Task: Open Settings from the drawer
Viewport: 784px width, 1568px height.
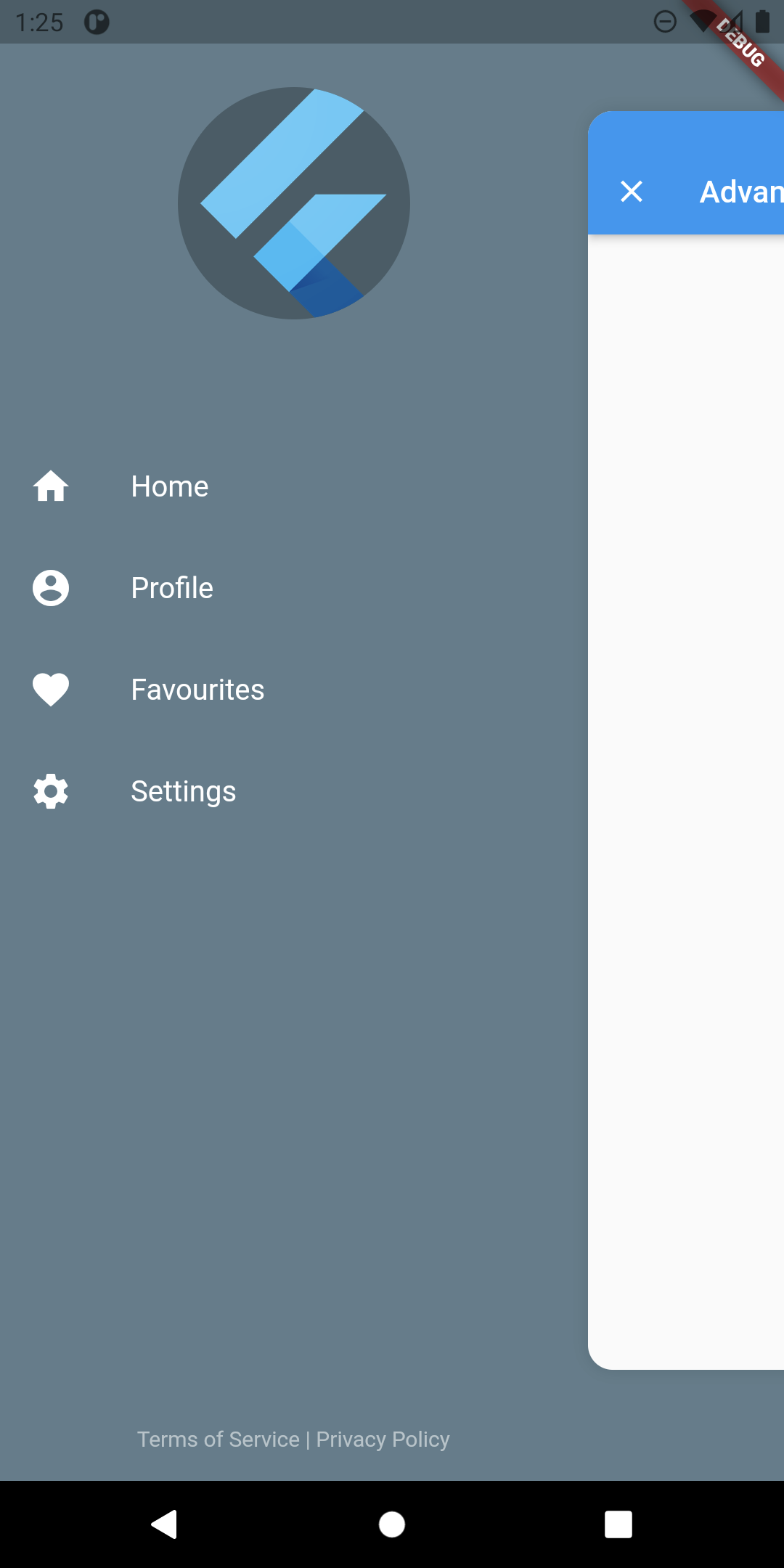Action: coord(183,792)
